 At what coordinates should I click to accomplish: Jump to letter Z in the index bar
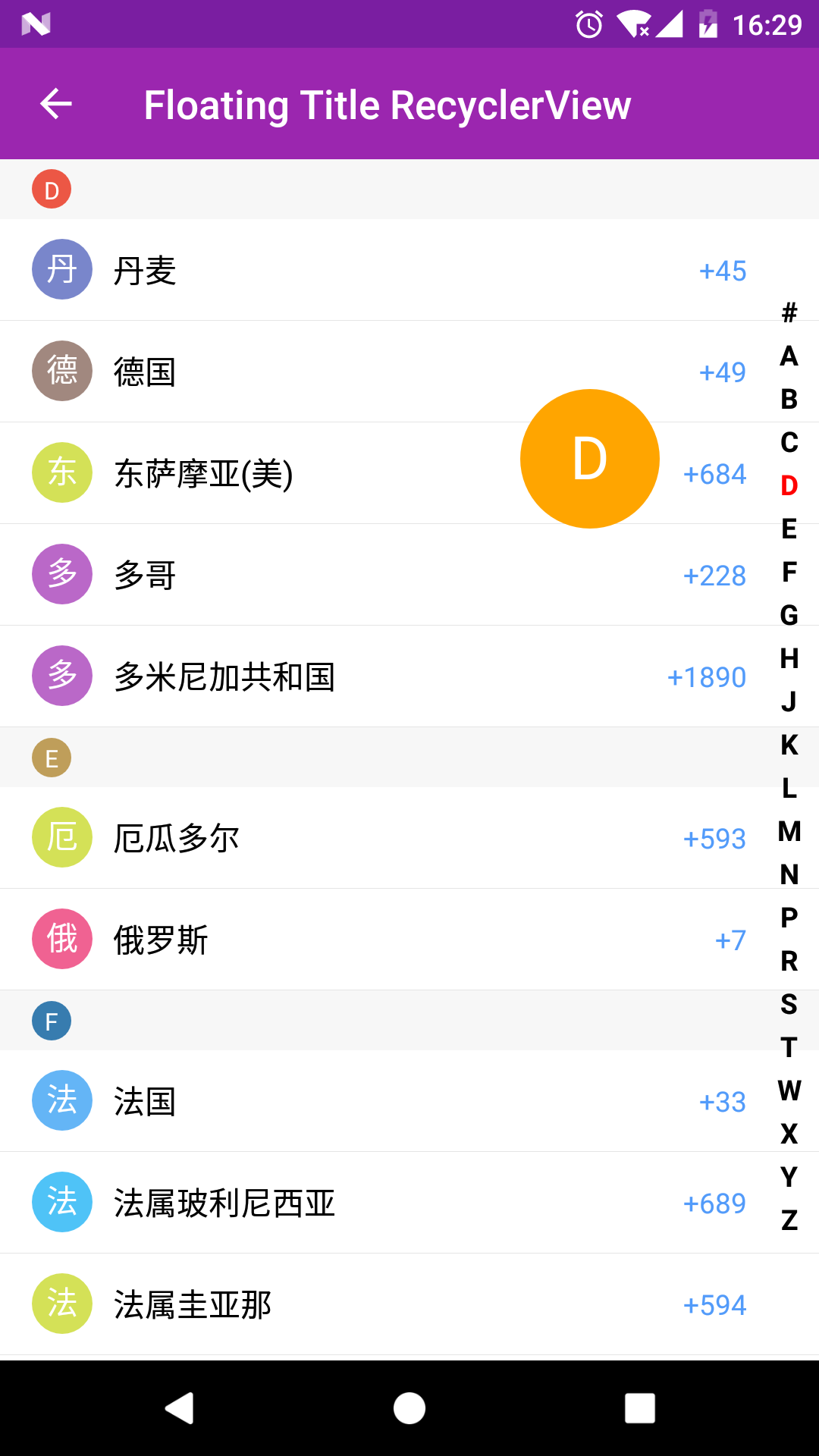pos(789,1220)
